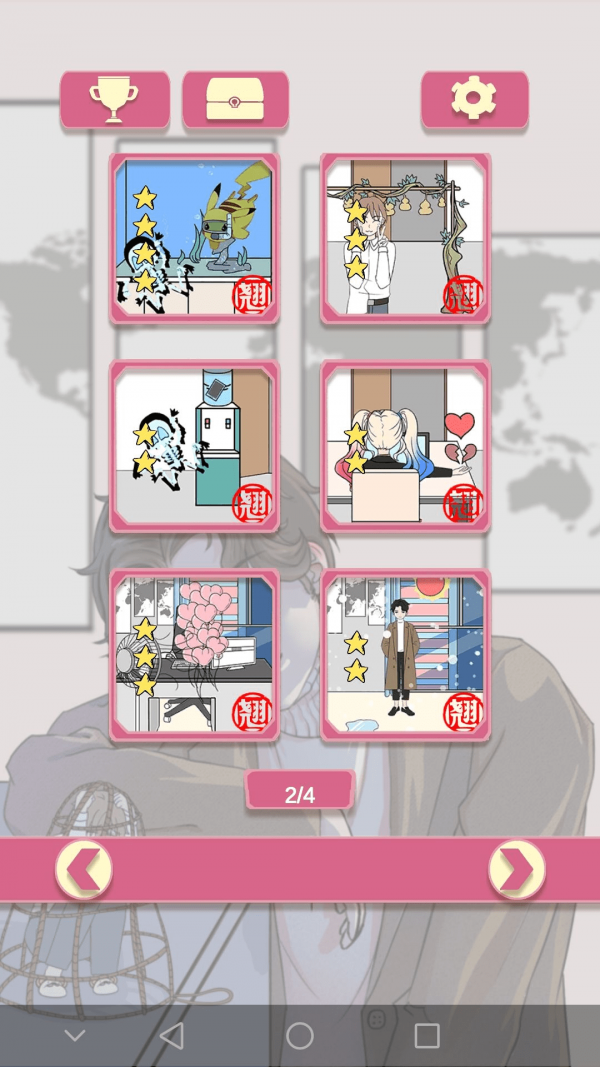Open the trophy achievements button
Image resolution: width=600 pixels, height=1067 pixels.
click(x=114, y=99)
